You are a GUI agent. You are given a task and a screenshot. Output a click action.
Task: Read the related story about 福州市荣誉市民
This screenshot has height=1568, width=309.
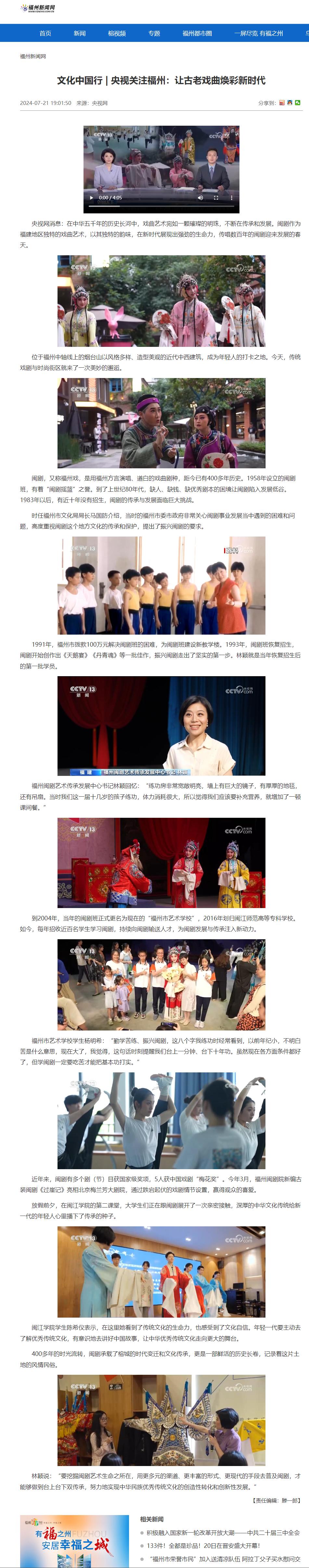223,1559
